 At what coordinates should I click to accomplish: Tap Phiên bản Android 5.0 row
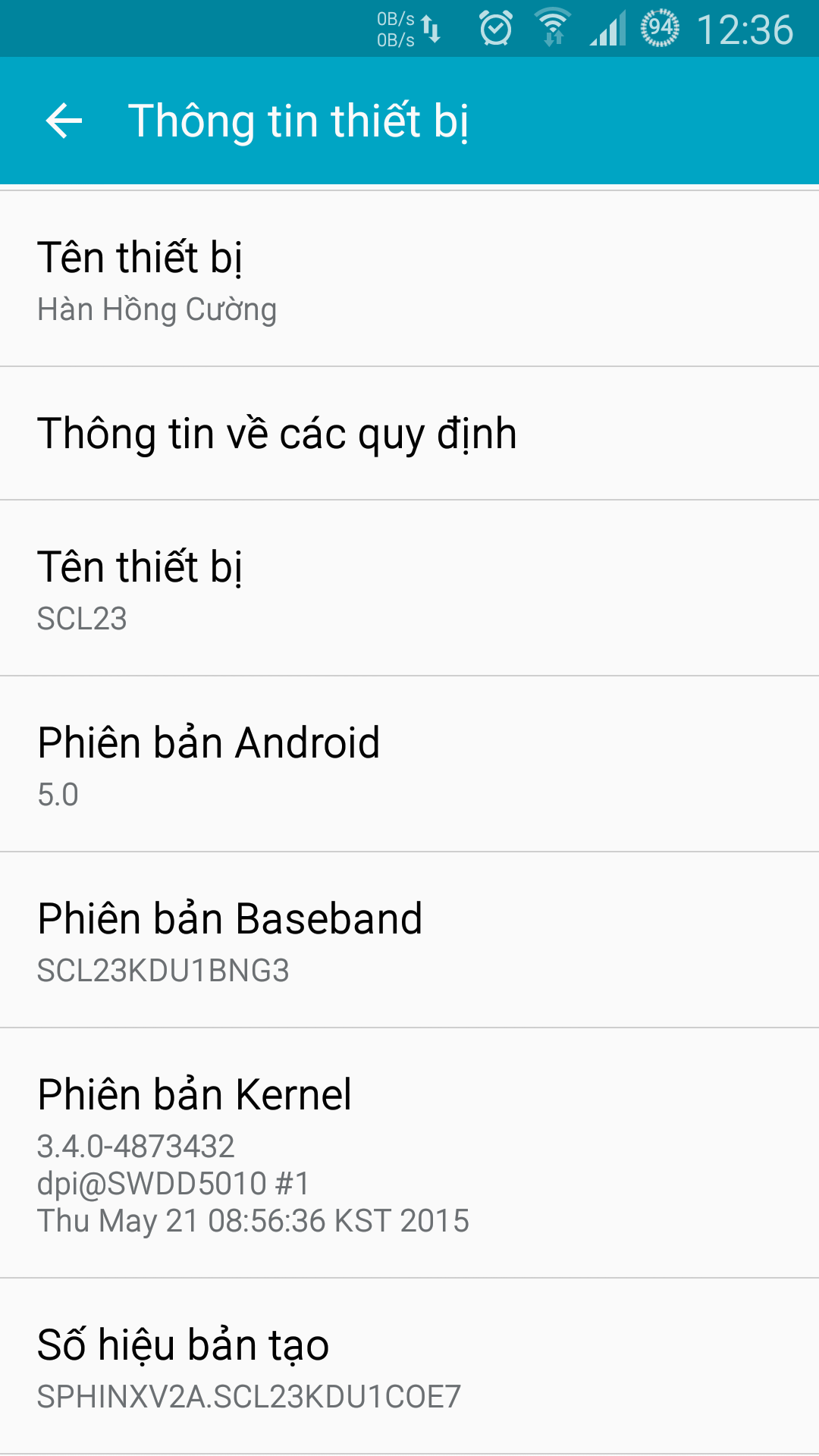click(409, 764)
